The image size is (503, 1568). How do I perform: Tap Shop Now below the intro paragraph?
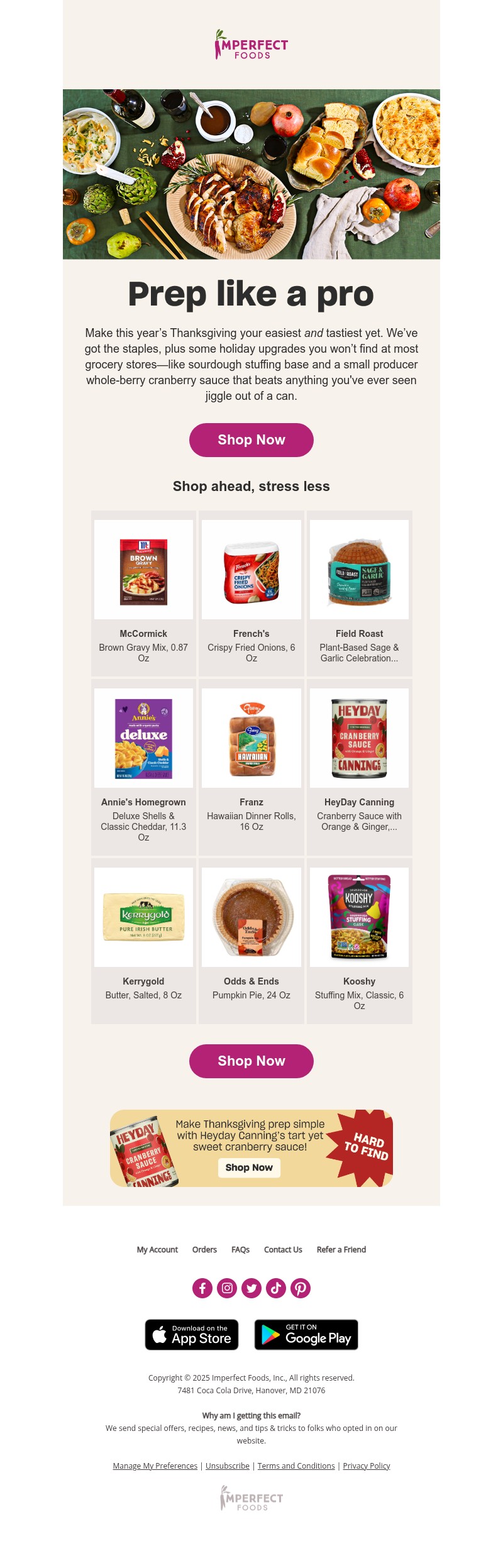(x=251, y=440)
